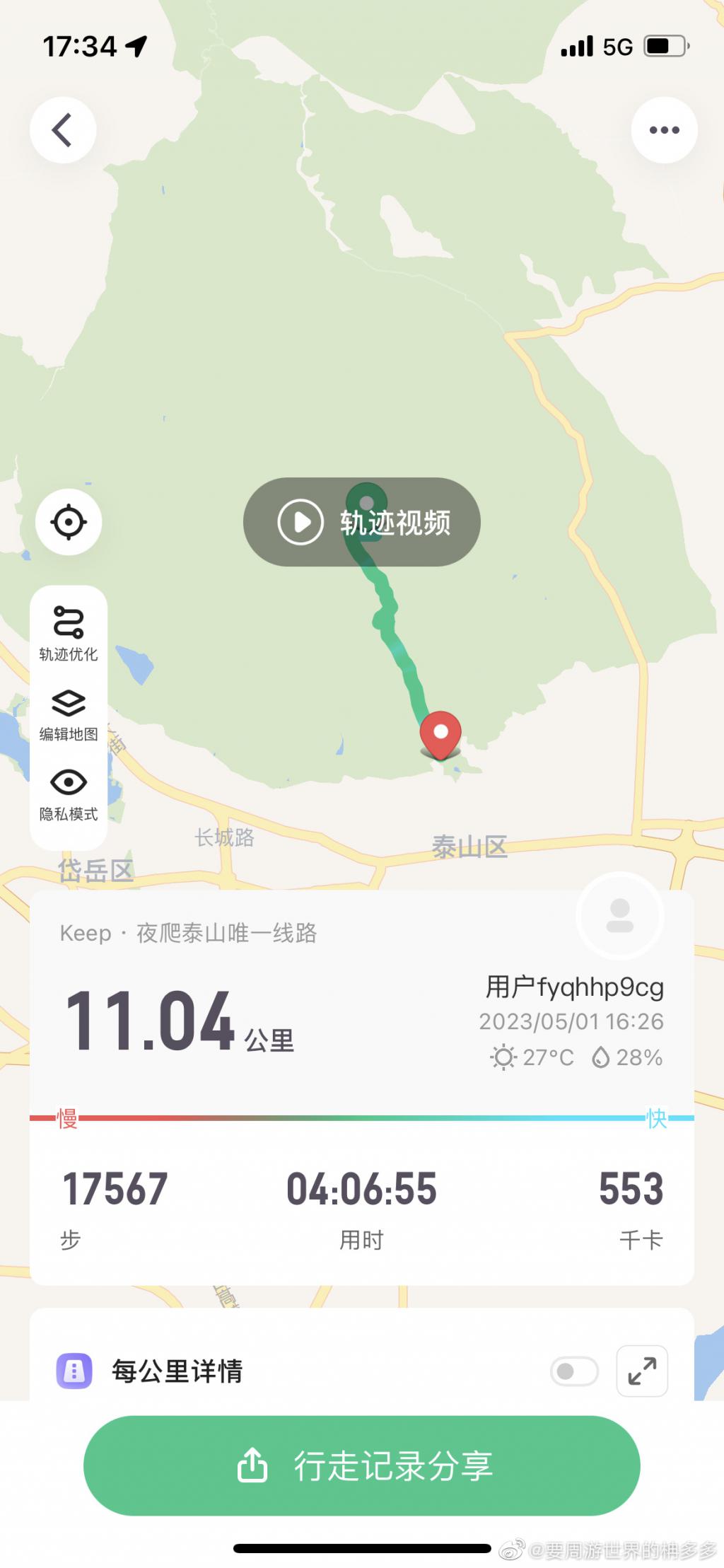Image resolution: width=724 pixels, height=1568 pixels.
Task: Open the three-dot overflow menu
Action: [x=664, y=130]
